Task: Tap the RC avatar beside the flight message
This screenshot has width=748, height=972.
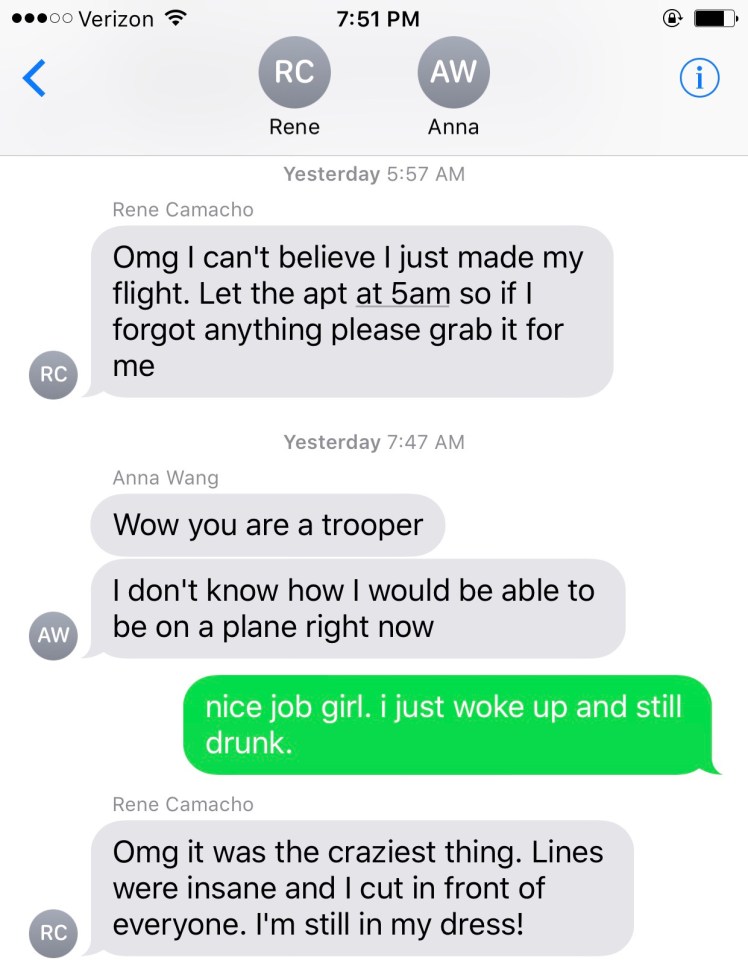Action: point(53,374)
